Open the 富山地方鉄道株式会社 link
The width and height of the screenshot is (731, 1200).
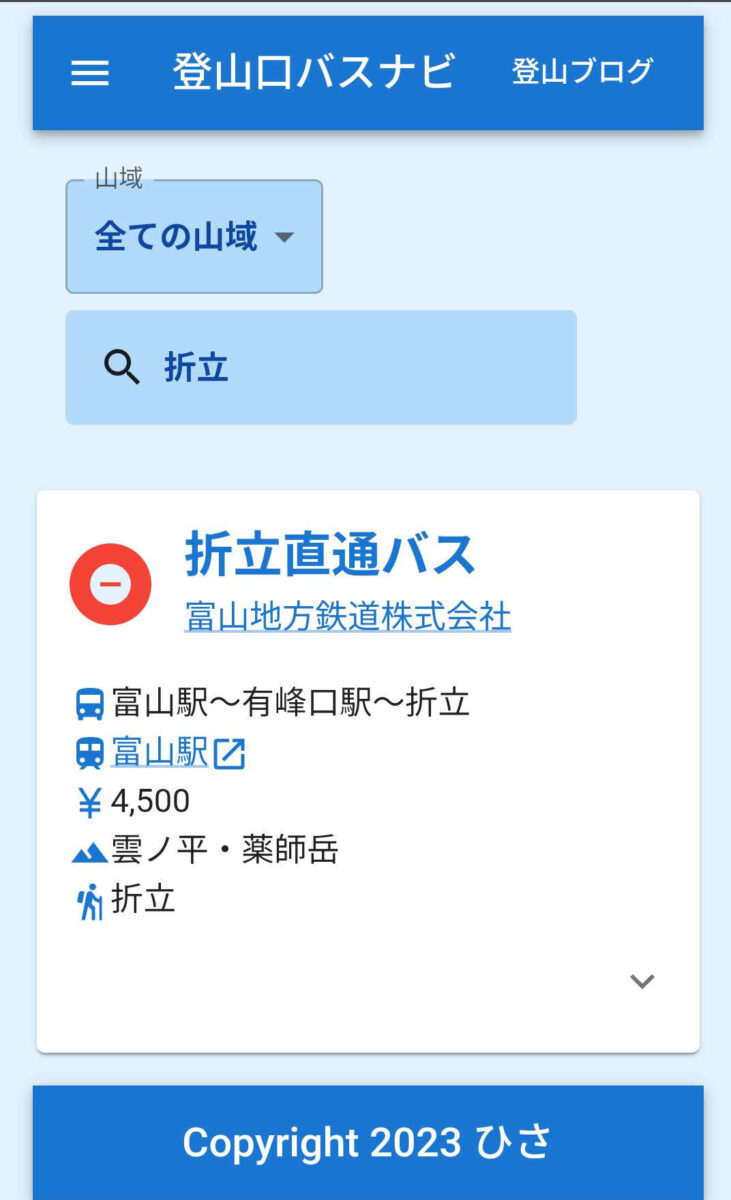[x=348, y=616]
